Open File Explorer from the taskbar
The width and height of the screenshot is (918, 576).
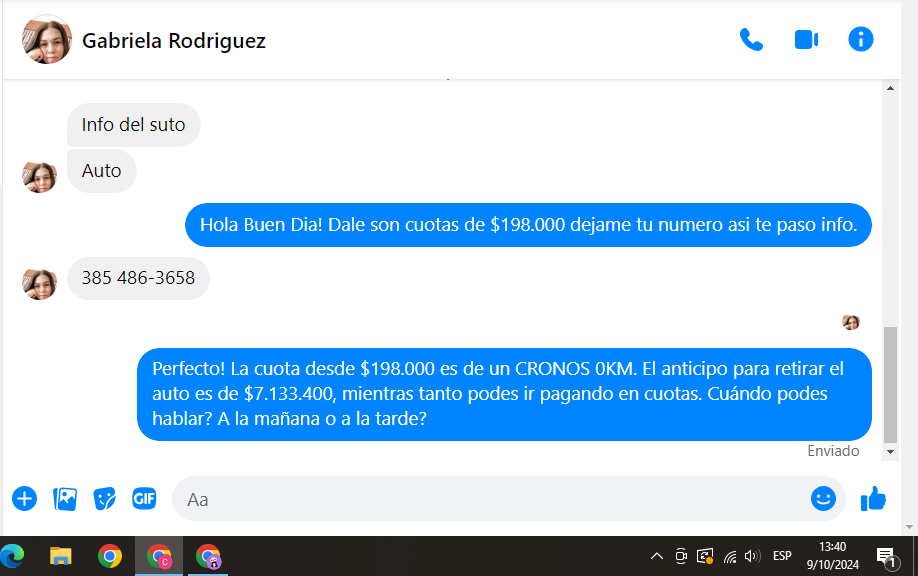coord(61,556)
